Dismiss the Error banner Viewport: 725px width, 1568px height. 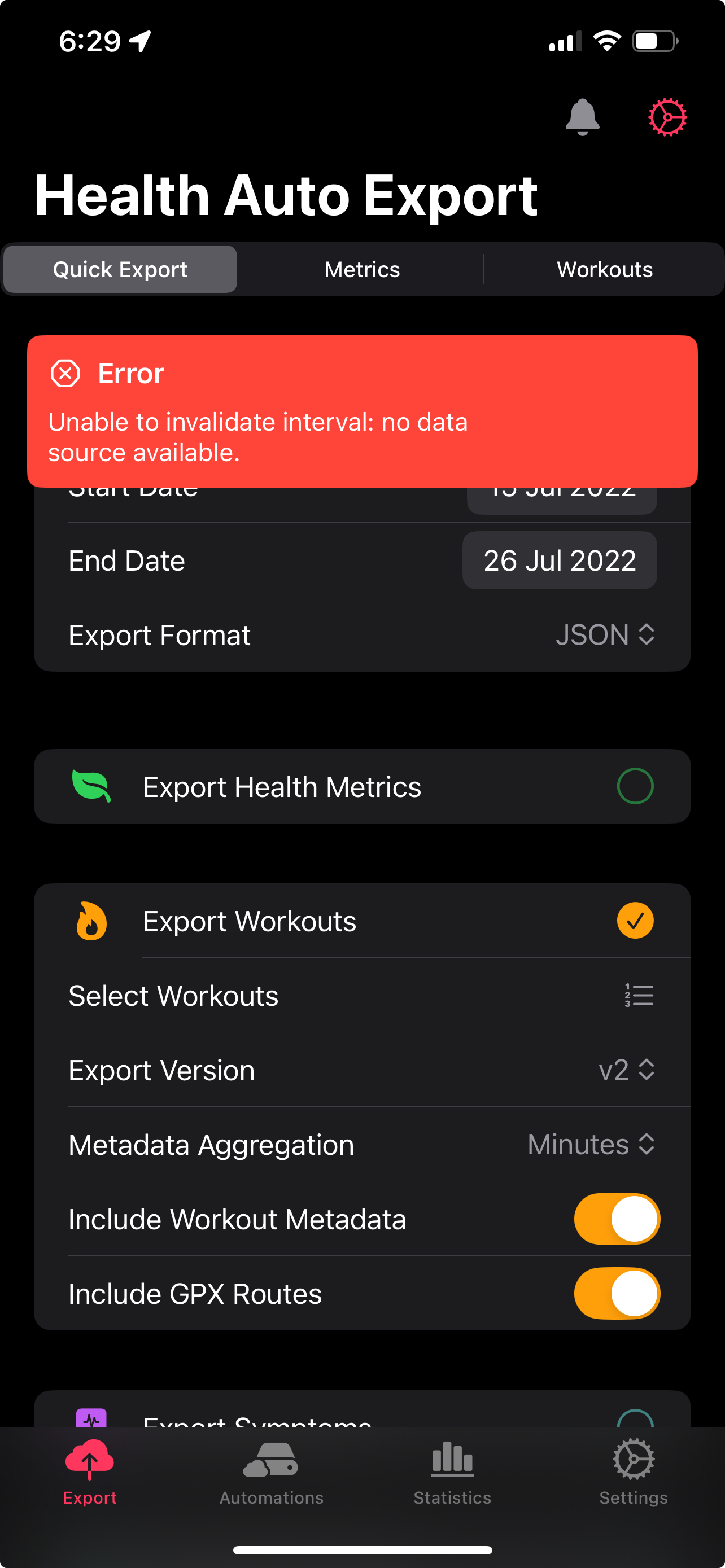pos(65,373)
